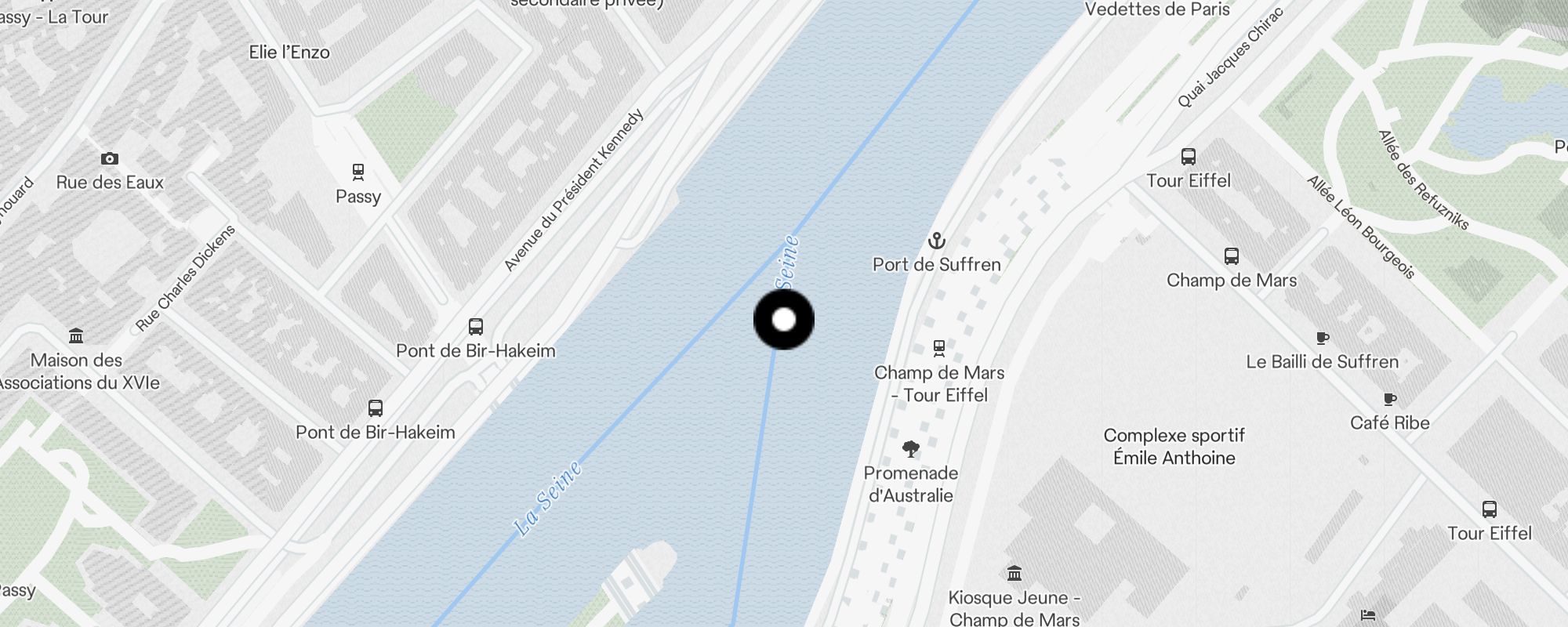This screenshot has width=1568, height=627.
Task: Open the Port de Suffren anchor marker
Action: point(936,241)
